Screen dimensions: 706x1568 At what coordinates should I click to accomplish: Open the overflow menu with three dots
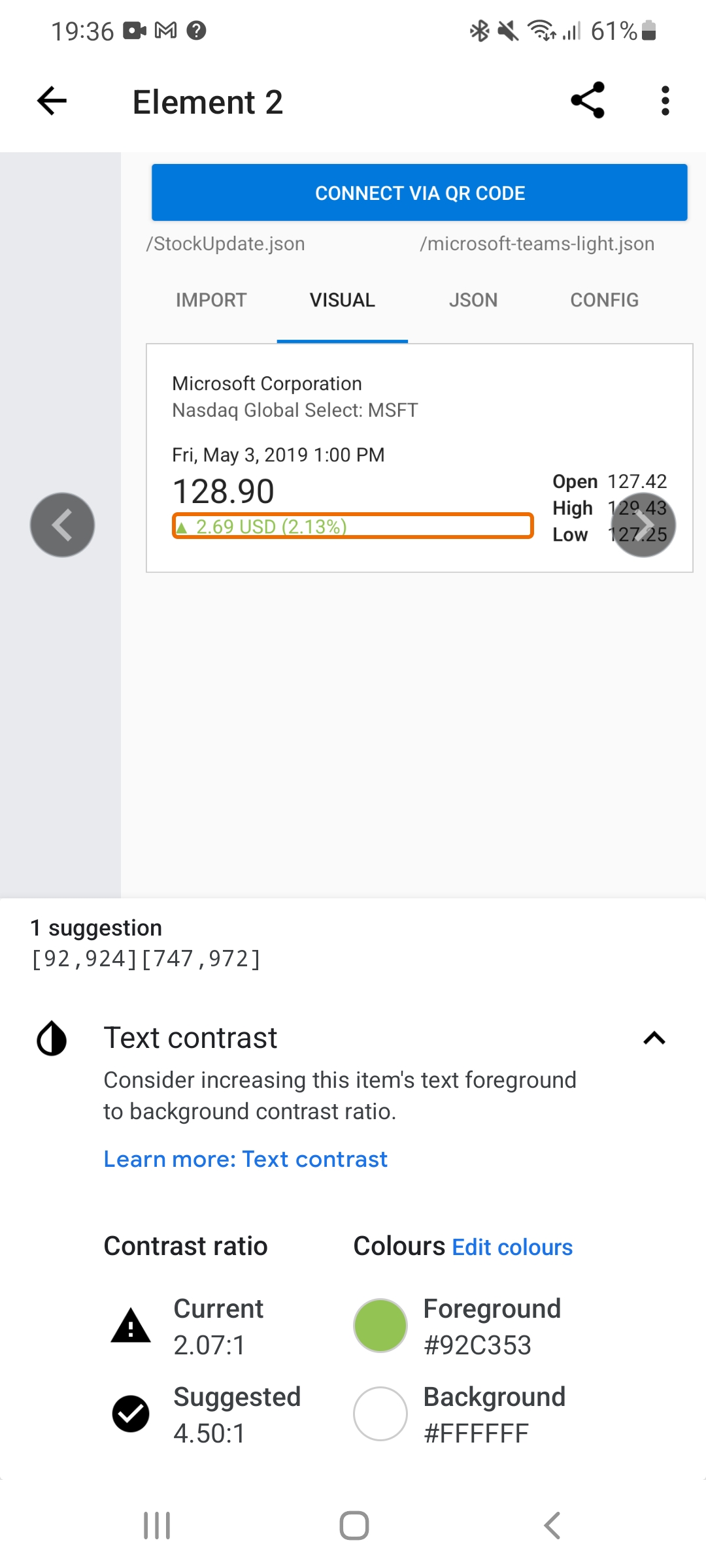pyautogui.click(x=665, y=100)
